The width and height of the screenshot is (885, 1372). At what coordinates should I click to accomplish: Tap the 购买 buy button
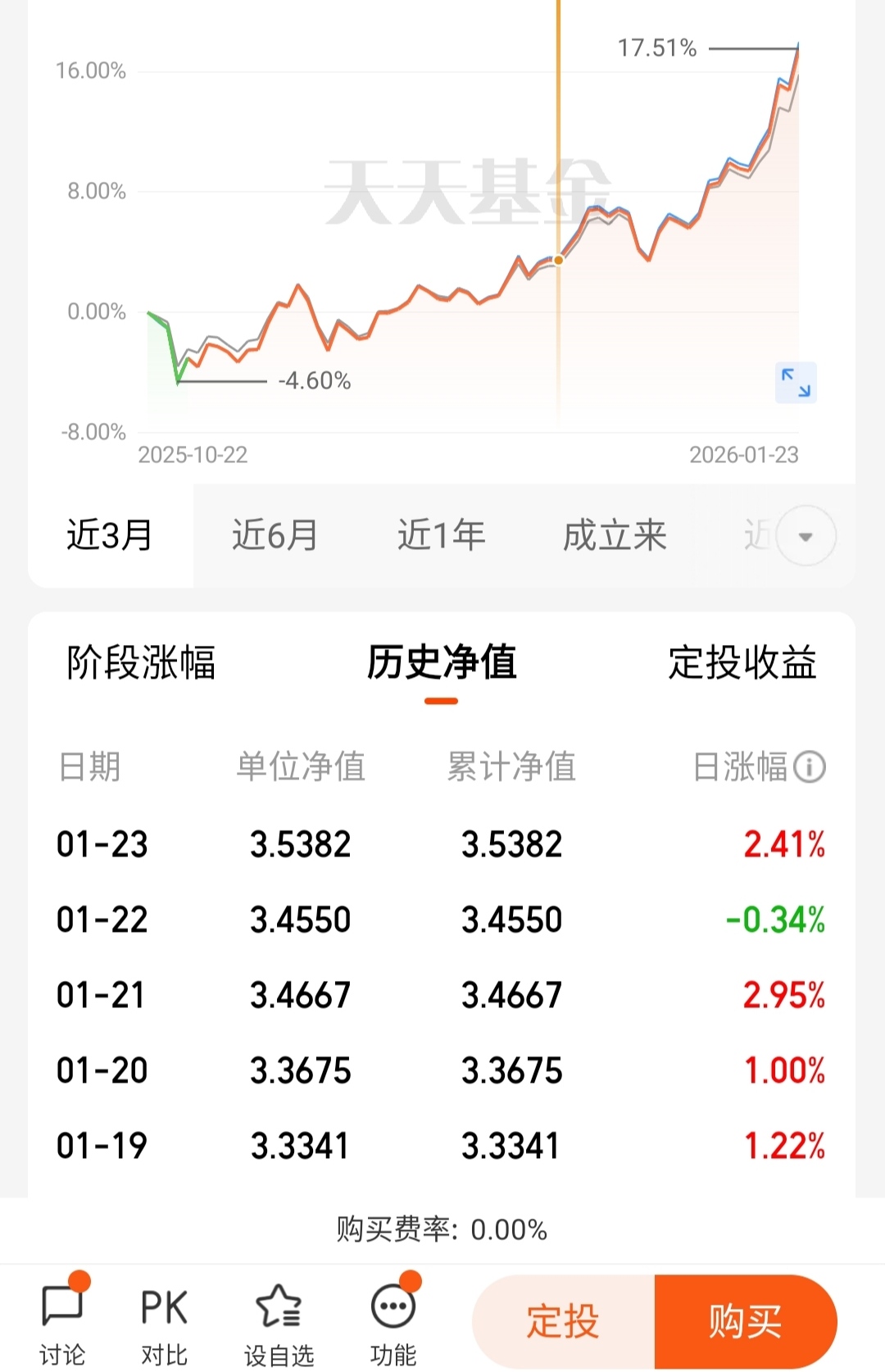(x=745, y=1321)
